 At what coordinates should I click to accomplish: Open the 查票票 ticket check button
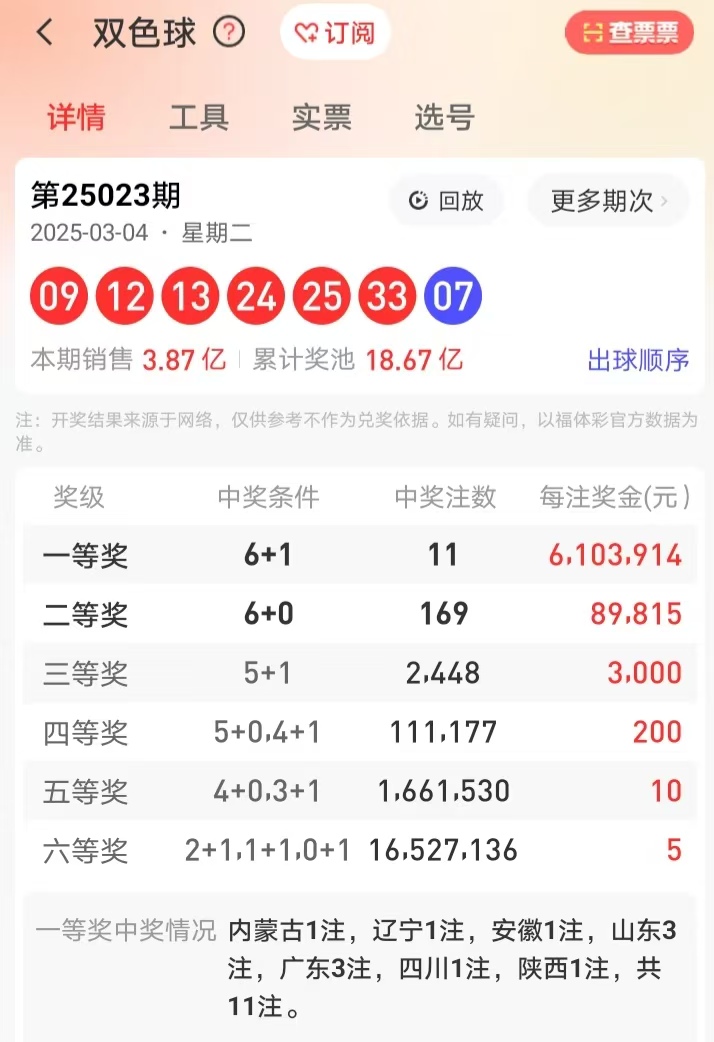pos(629,32)
